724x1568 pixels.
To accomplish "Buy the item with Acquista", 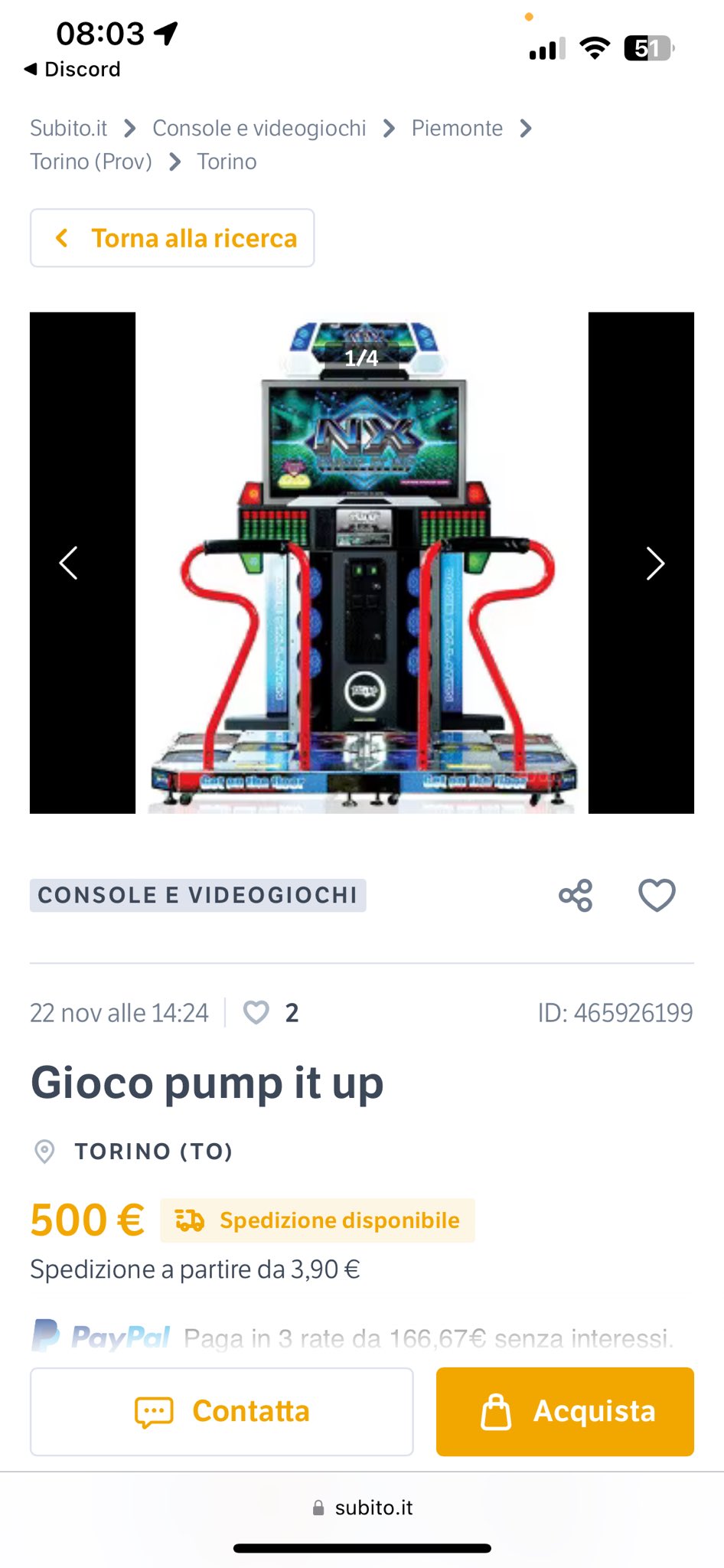I will pyautogui.click(x=565, y=1411).
